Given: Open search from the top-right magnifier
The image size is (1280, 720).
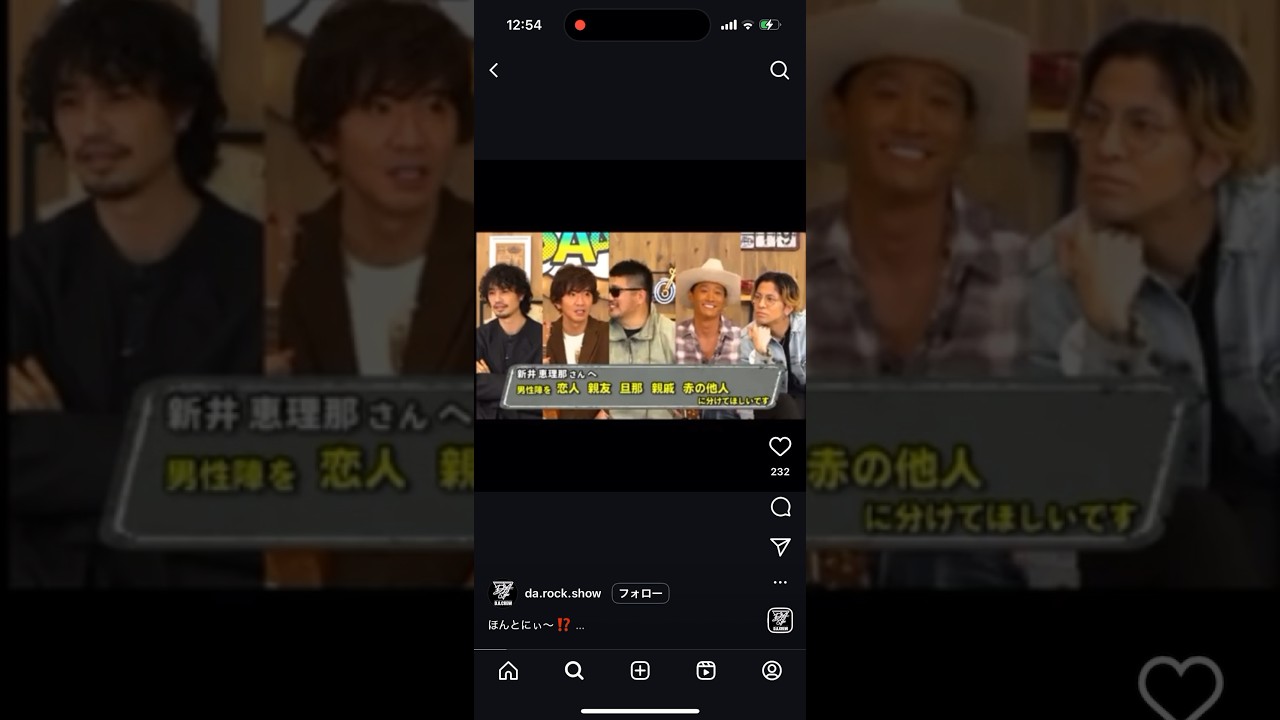Looking at the screenshot, I should click(780, 70).
